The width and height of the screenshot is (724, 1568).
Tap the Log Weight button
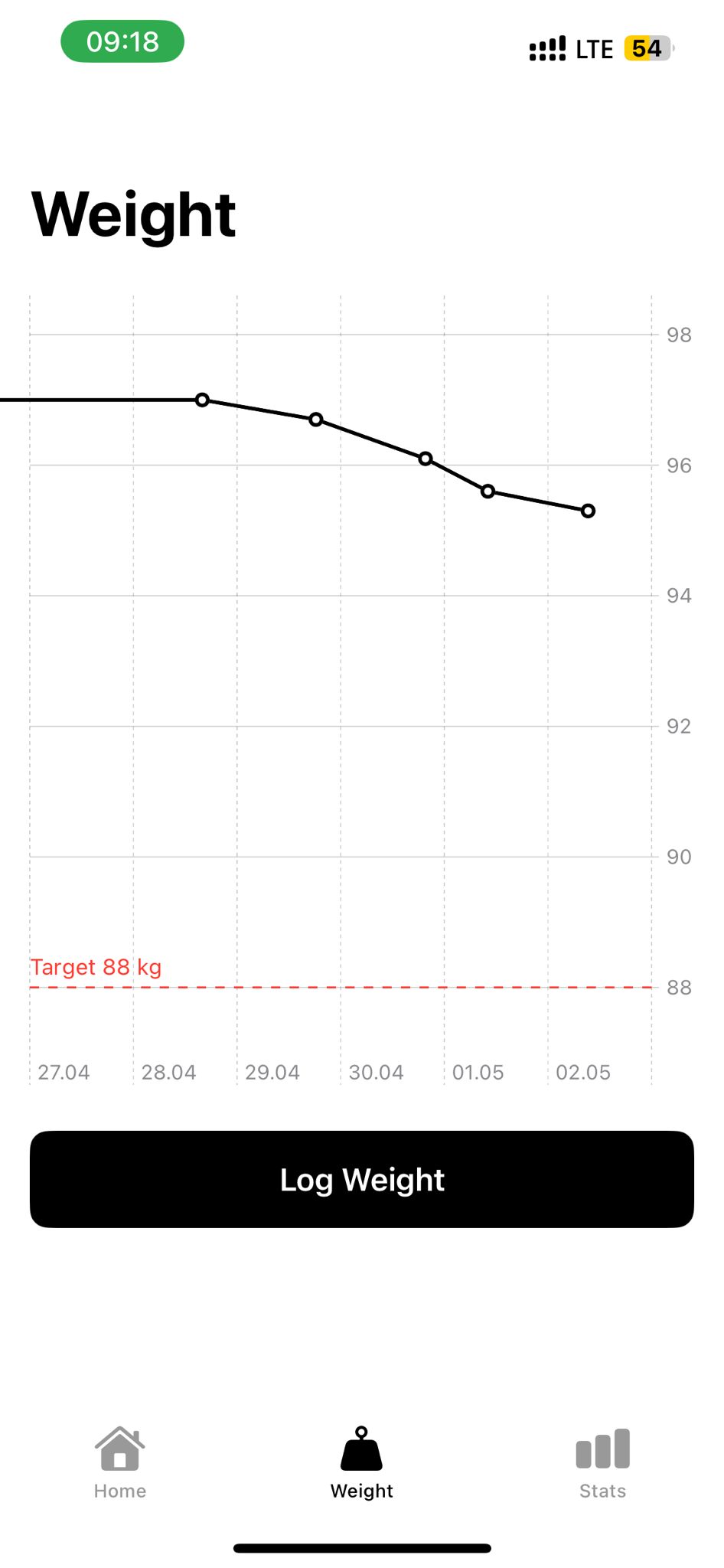pyautogui.click(x=361, y=1179)
